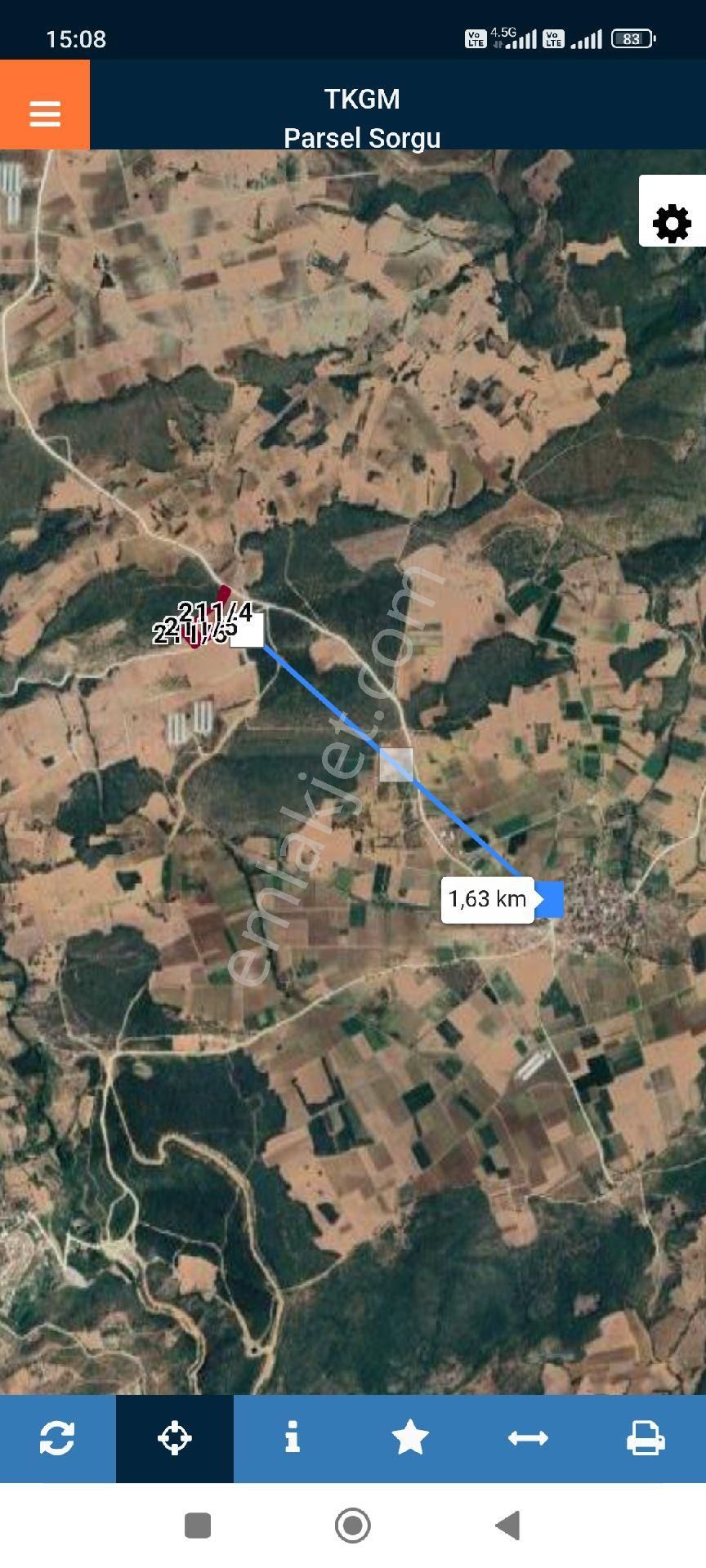
Task: Expand the 1,63 km measurement details
Action: 487,898
